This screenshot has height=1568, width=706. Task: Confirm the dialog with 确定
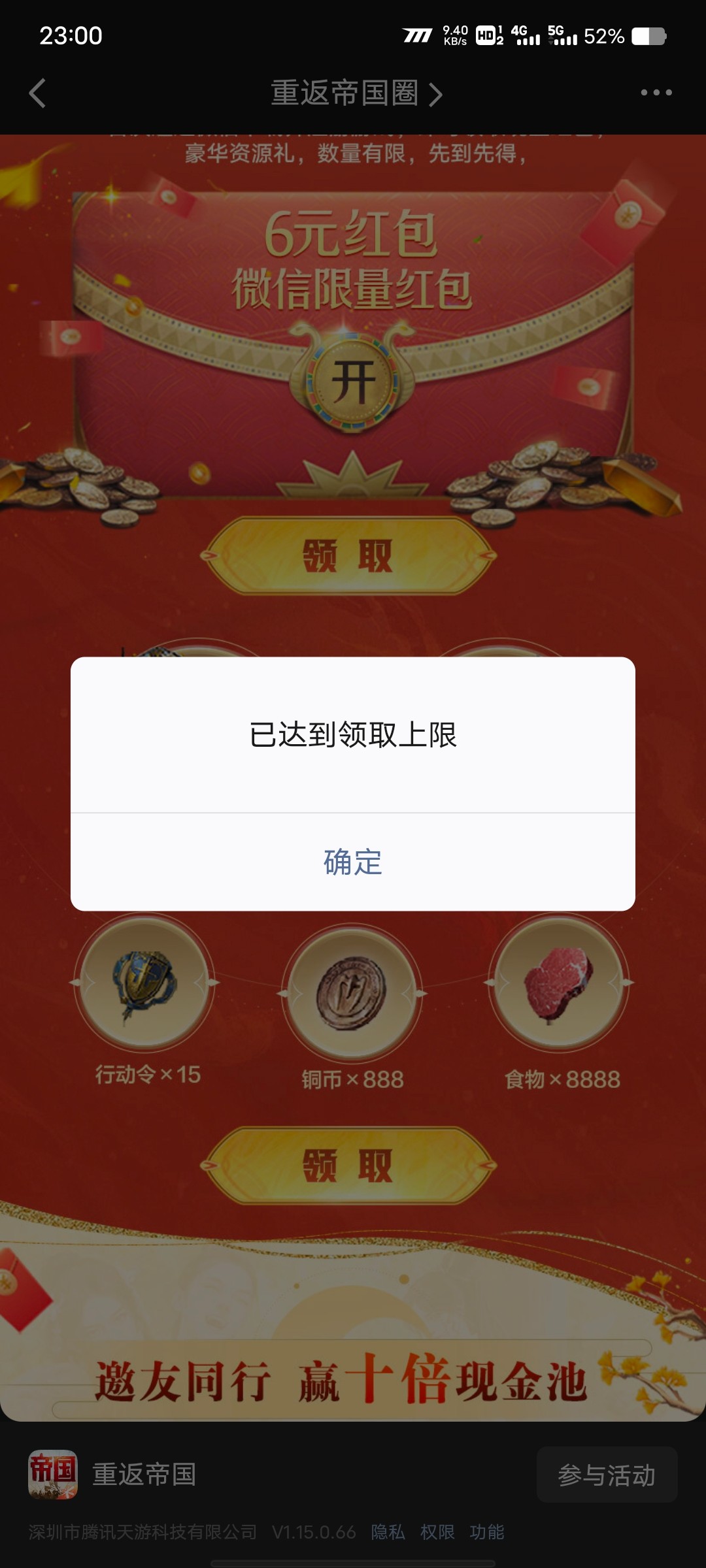coord(353,862)
